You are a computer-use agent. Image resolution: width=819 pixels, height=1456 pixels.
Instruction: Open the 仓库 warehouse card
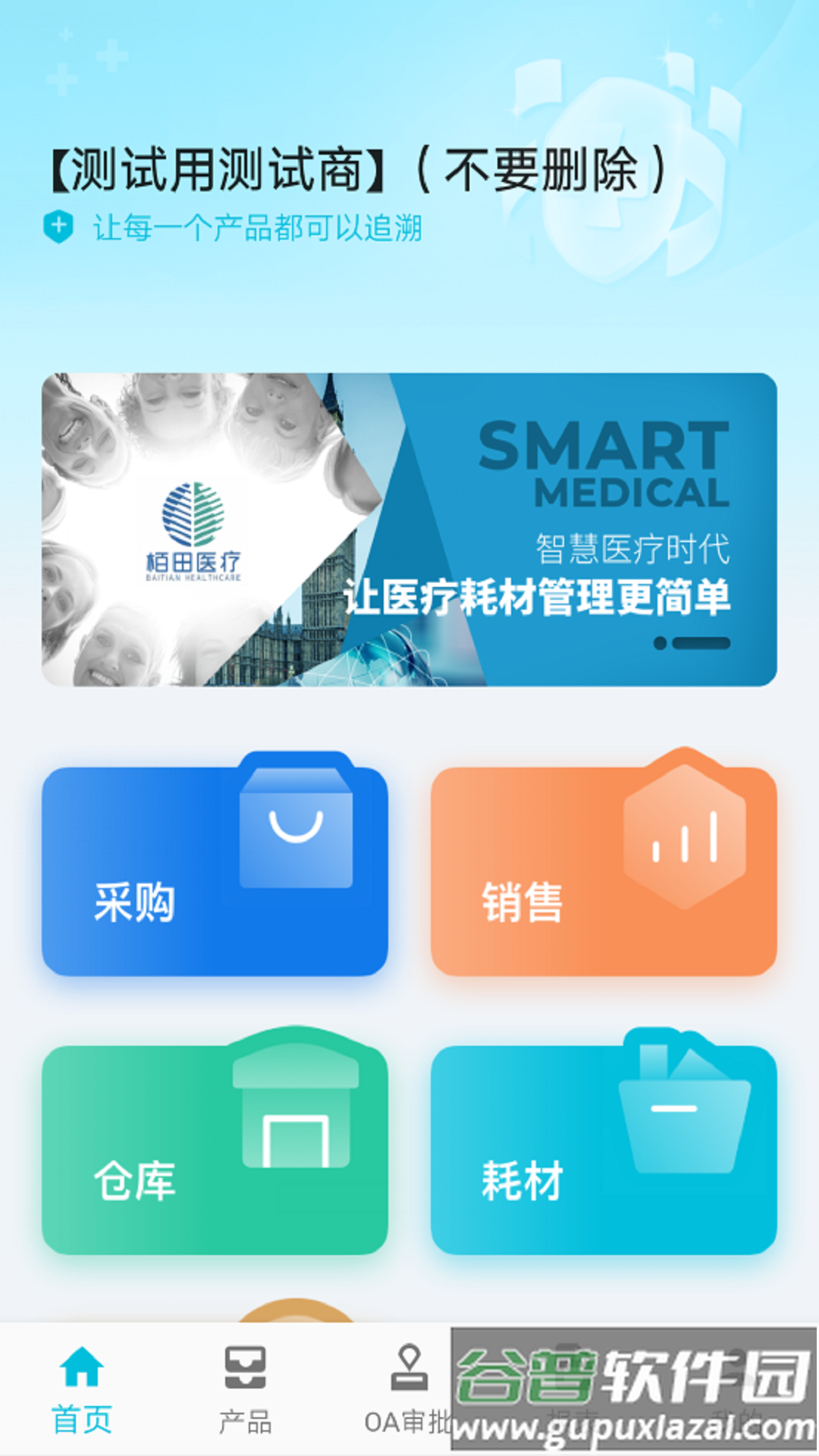tap(215, 1150)
